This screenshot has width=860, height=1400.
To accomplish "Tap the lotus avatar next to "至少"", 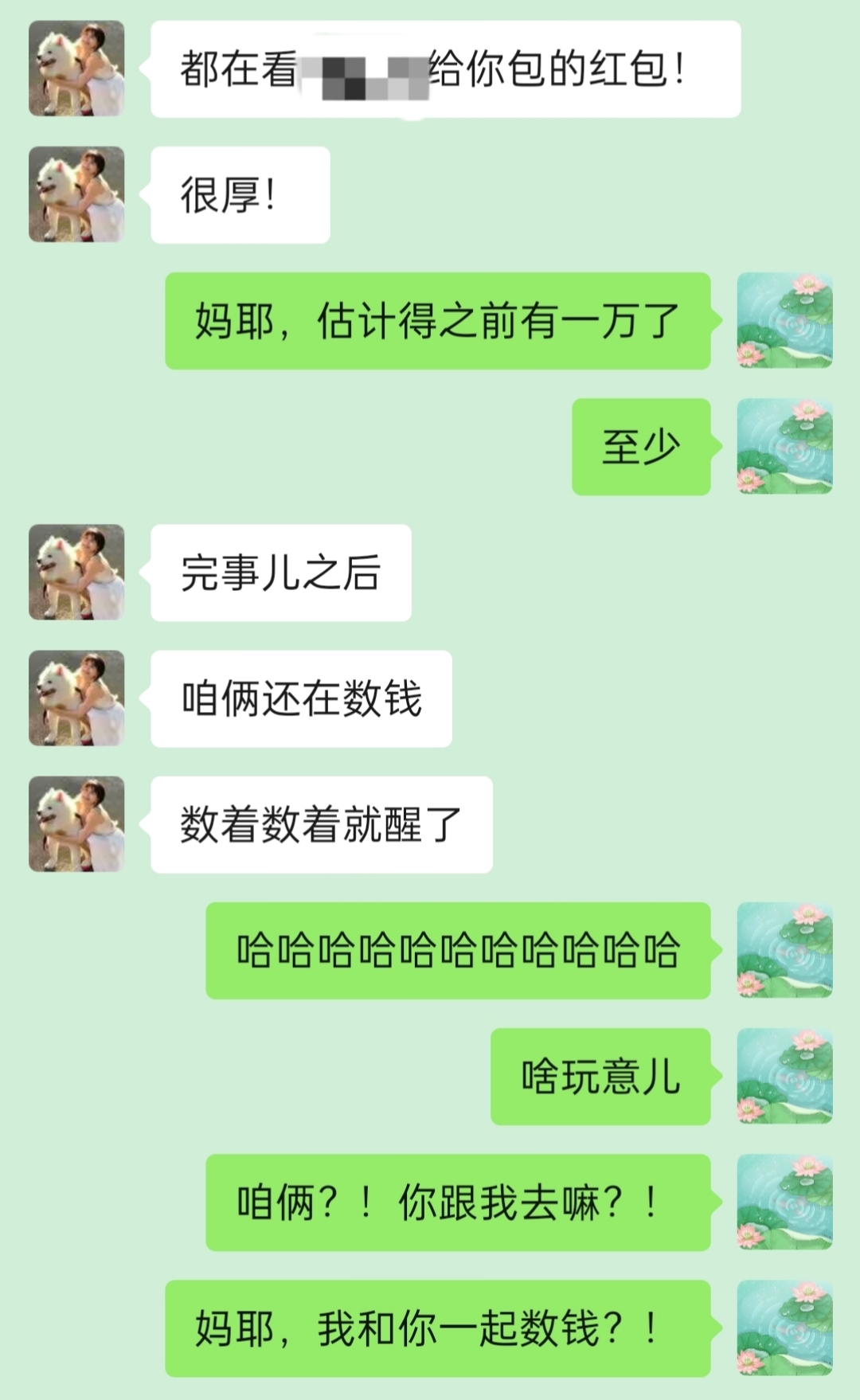I will (x=784, y=446).
